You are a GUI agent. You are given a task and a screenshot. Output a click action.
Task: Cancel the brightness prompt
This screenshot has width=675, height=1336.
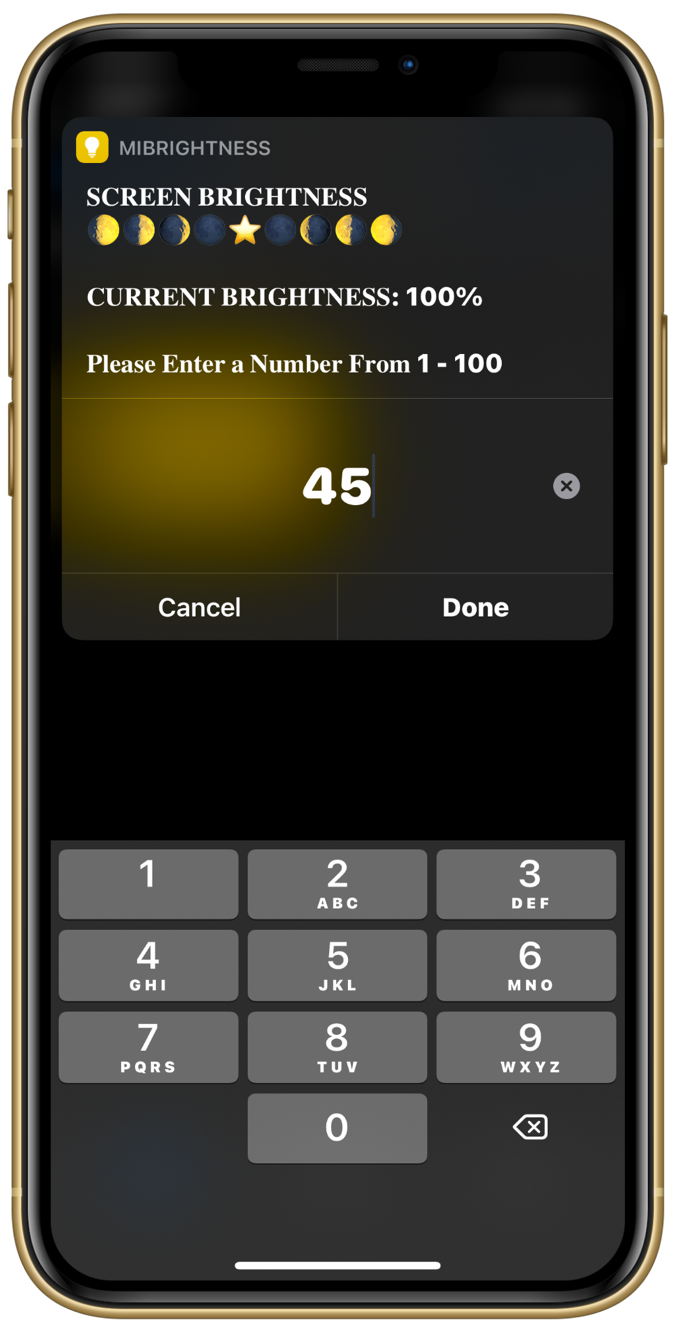click(200, 607)
